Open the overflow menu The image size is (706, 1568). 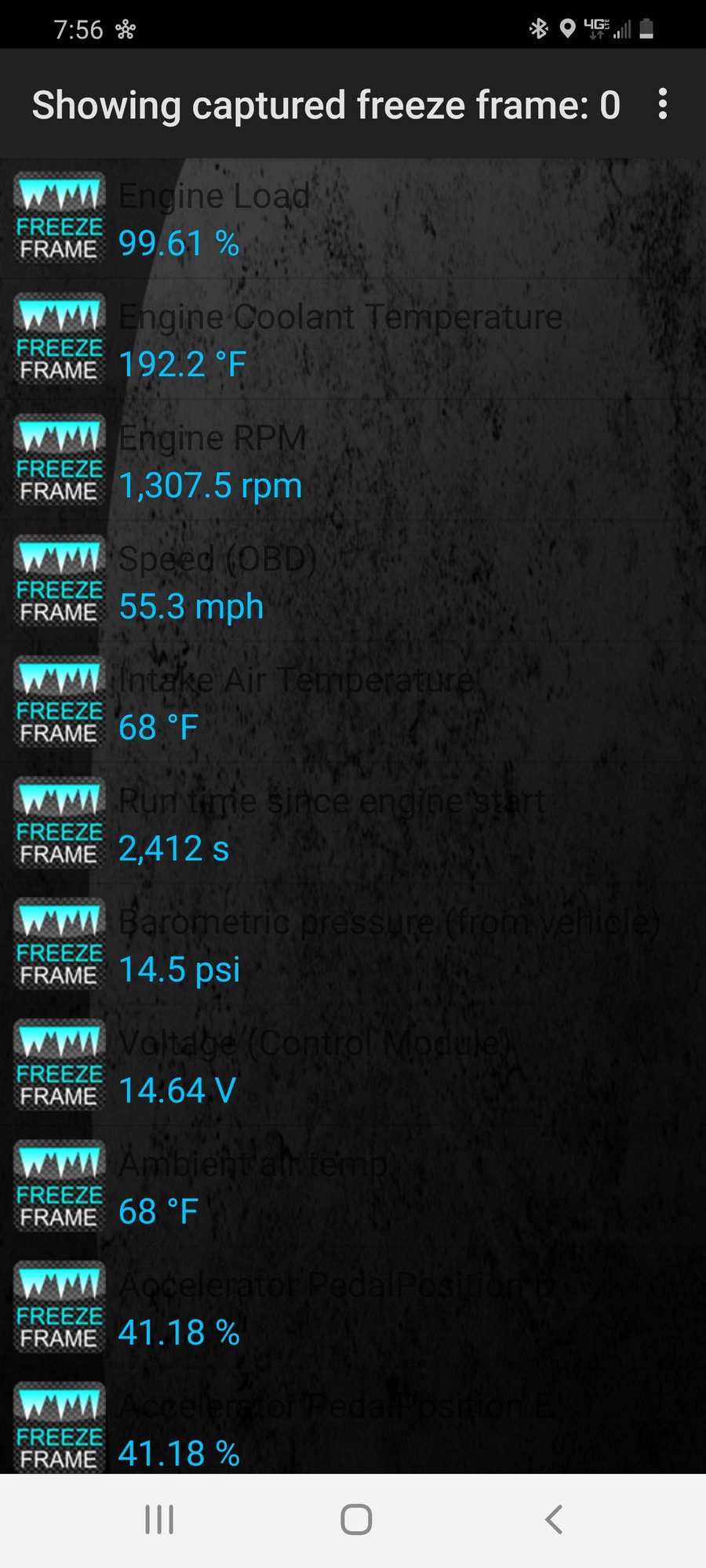pos(663,105)
